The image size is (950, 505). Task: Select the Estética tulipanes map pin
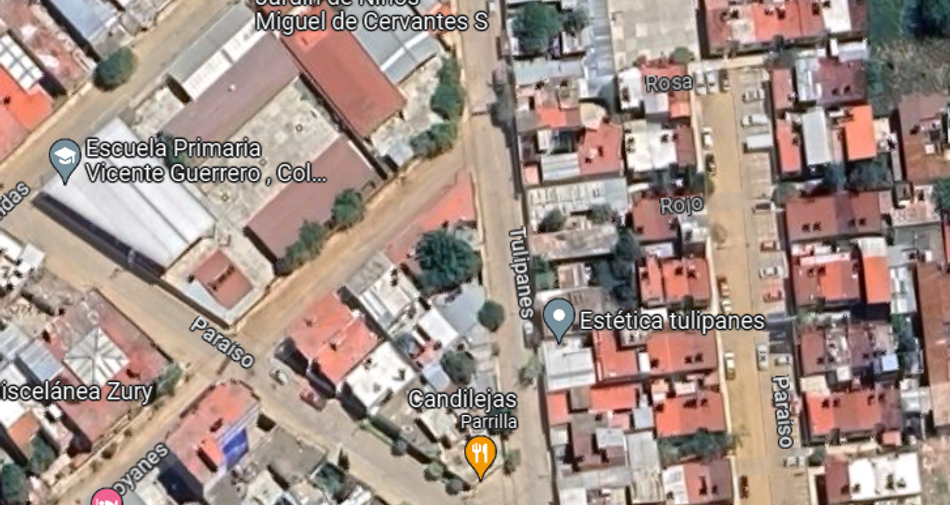click(x=559, y=320)
